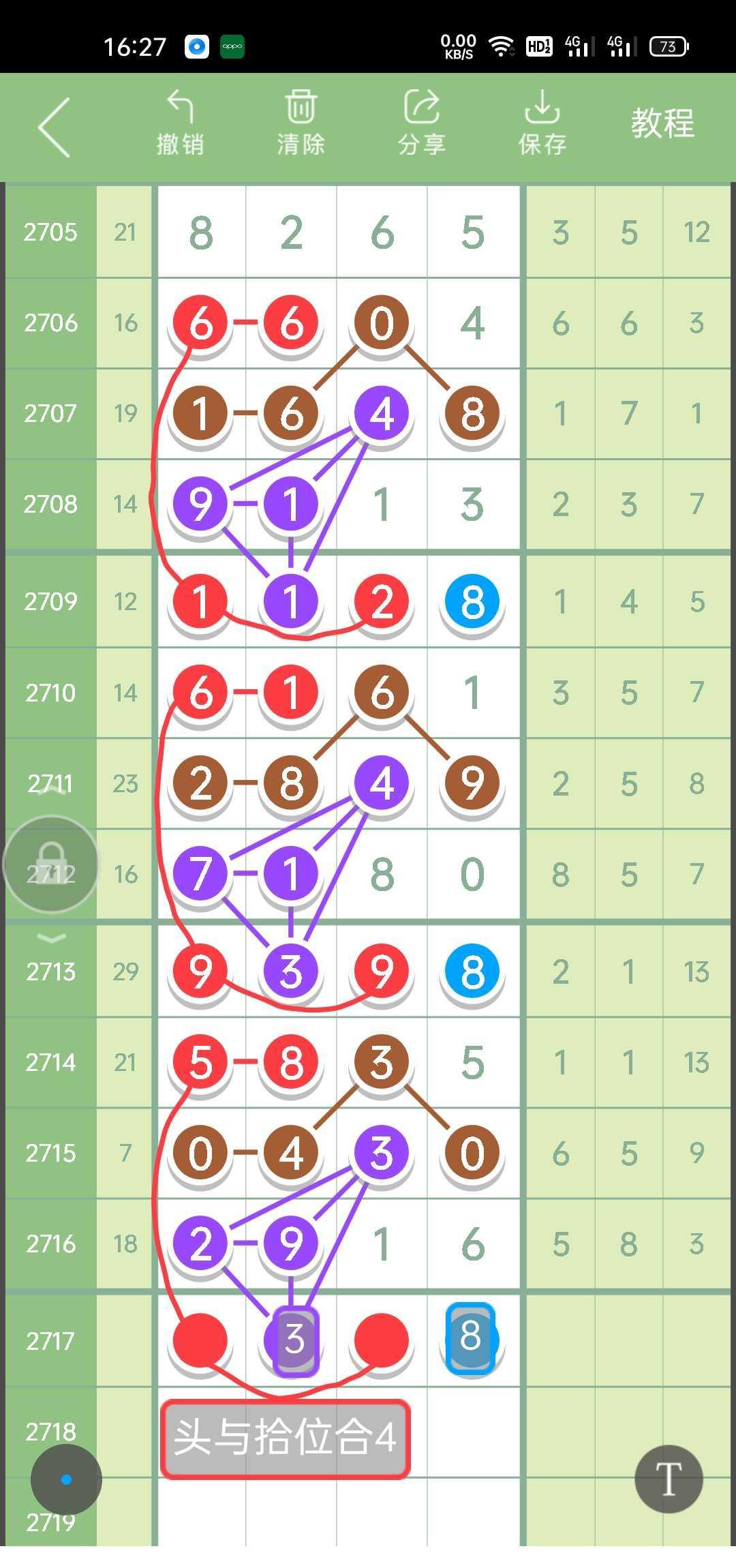
Task: Select the highlighted 3 marker in row 2717
Action: click(295, 1339)
